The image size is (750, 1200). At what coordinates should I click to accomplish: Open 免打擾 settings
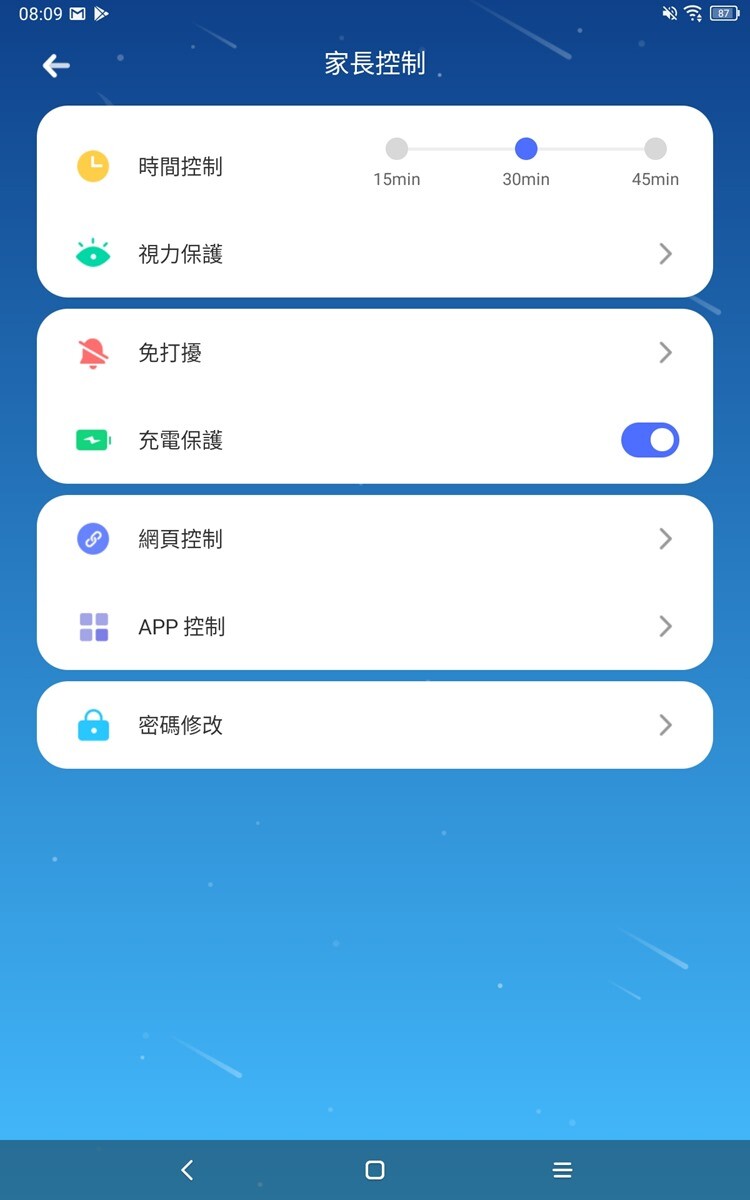pyautogui.click(x=375, y=353)
